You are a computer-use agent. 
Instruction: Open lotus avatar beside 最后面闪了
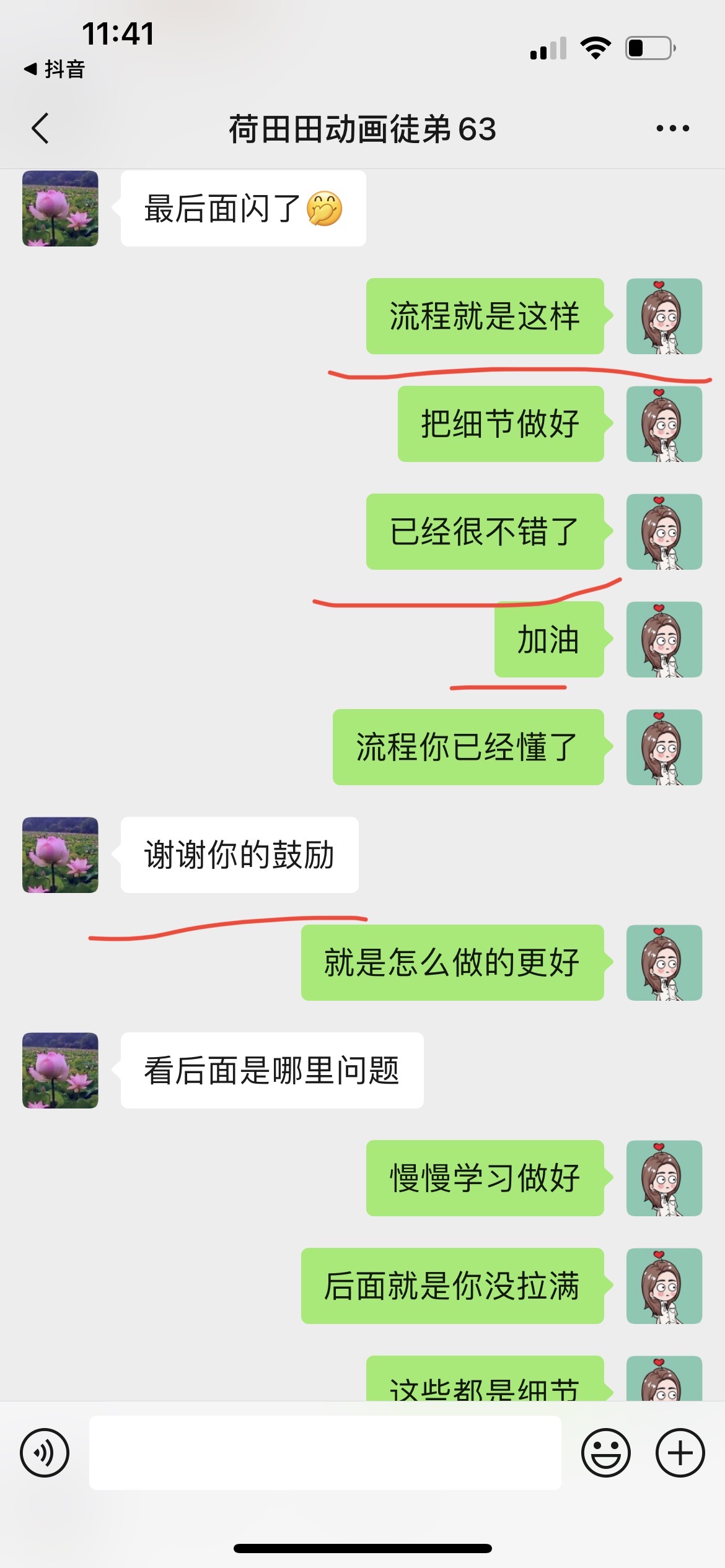pyautogui.click(x=60, y=209)
